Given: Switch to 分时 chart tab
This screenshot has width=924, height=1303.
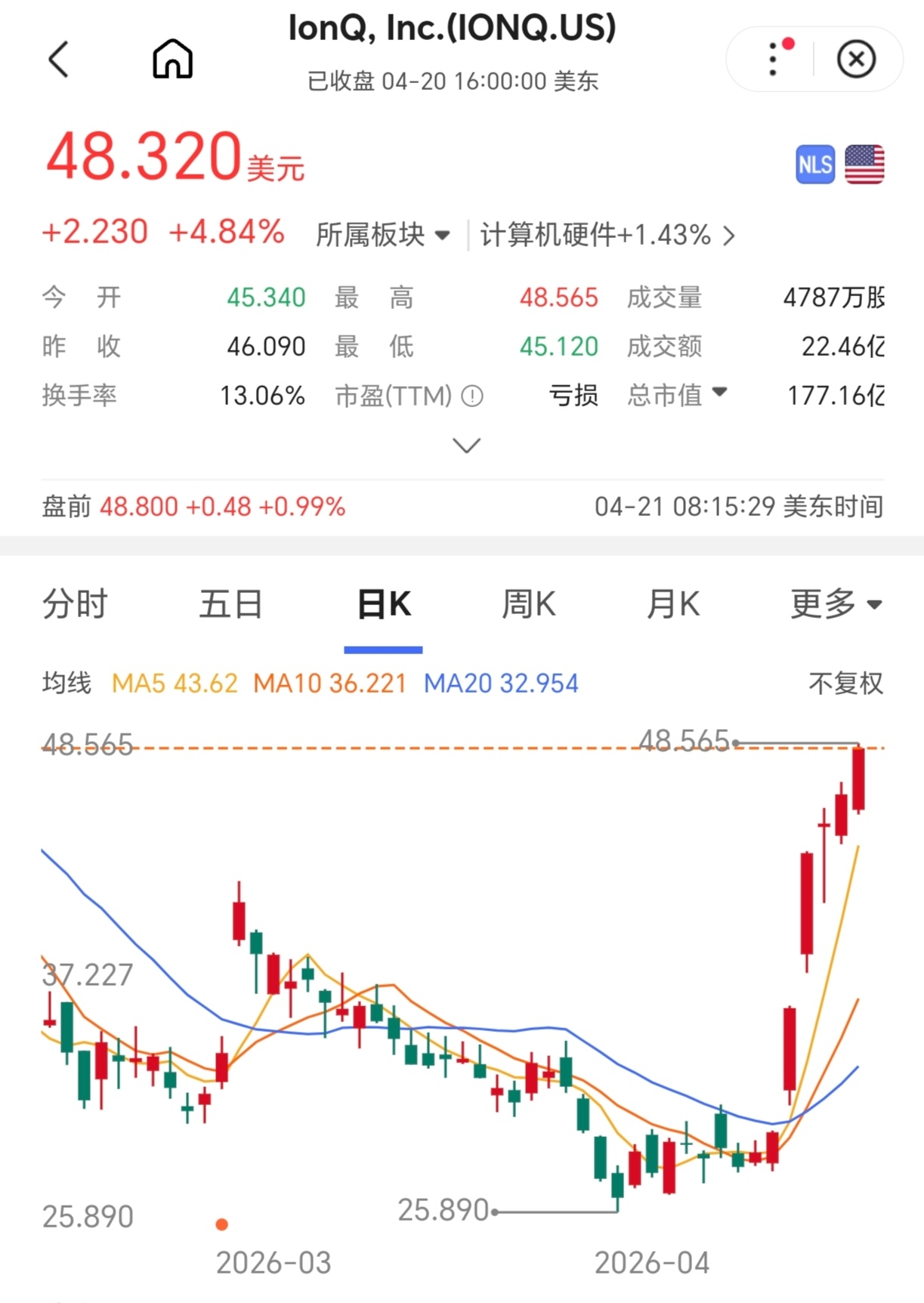Looking at the screenshot, I should pyautogui.click(x=75, y=604).
